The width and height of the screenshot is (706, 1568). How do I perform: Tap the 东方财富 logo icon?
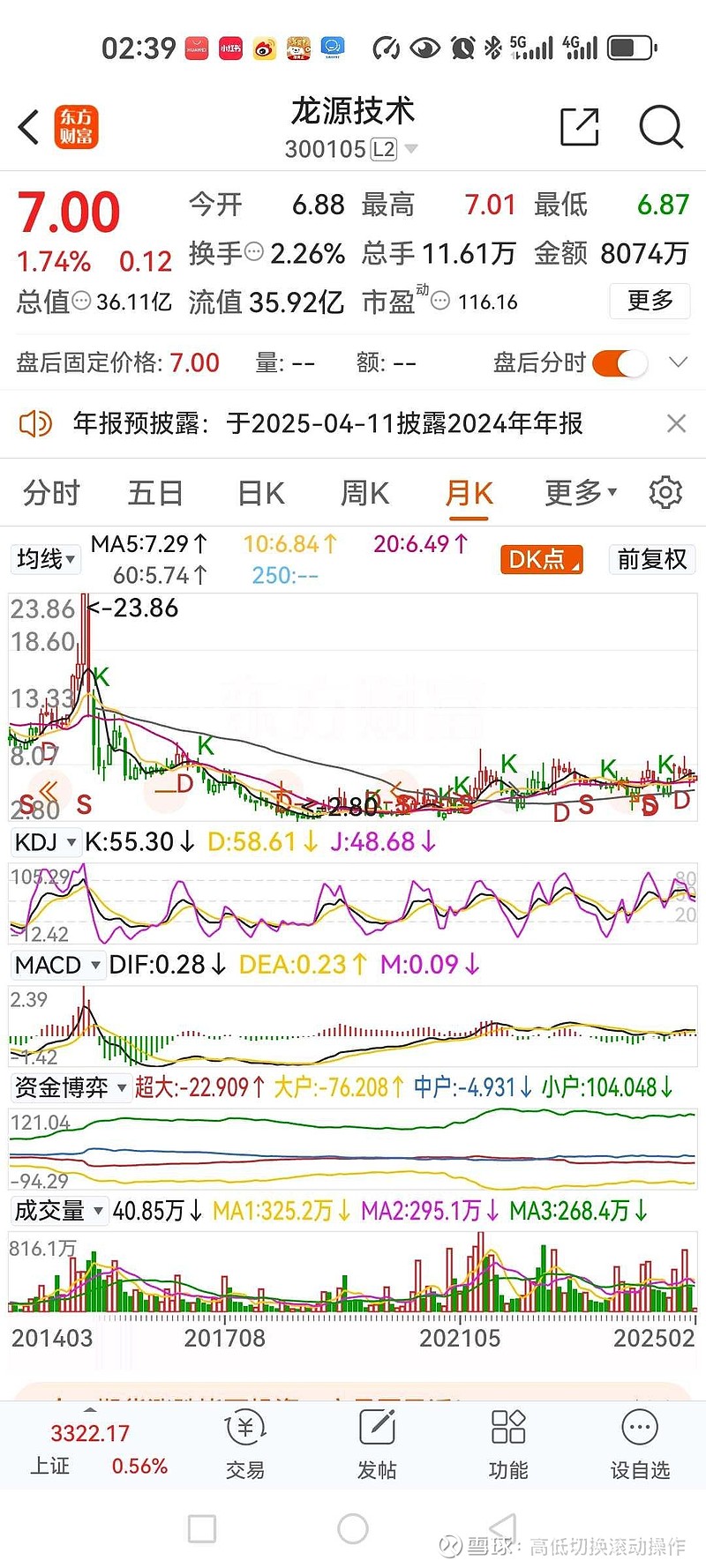pyautogui.click(x=76, y=127)
